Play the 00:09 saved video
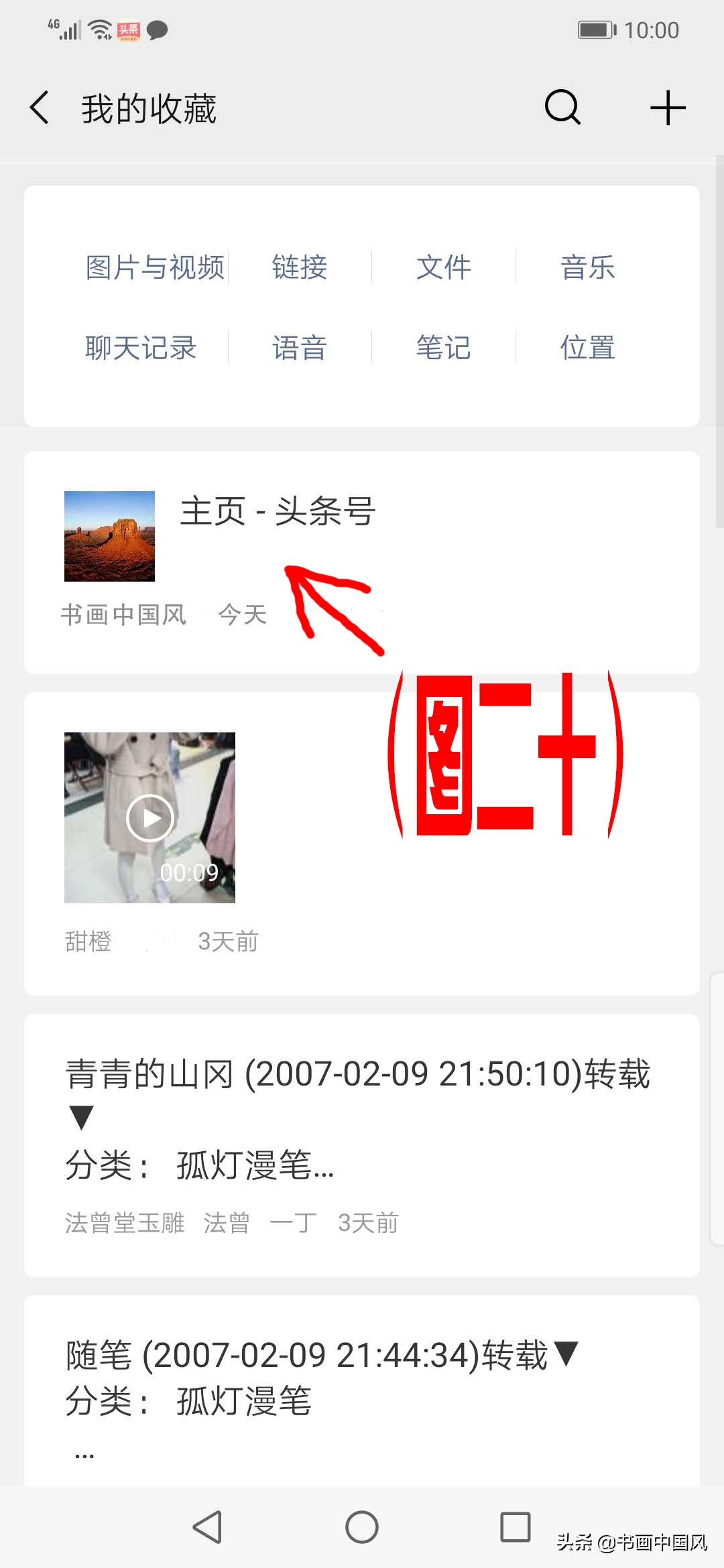 [x=150, y=819]
